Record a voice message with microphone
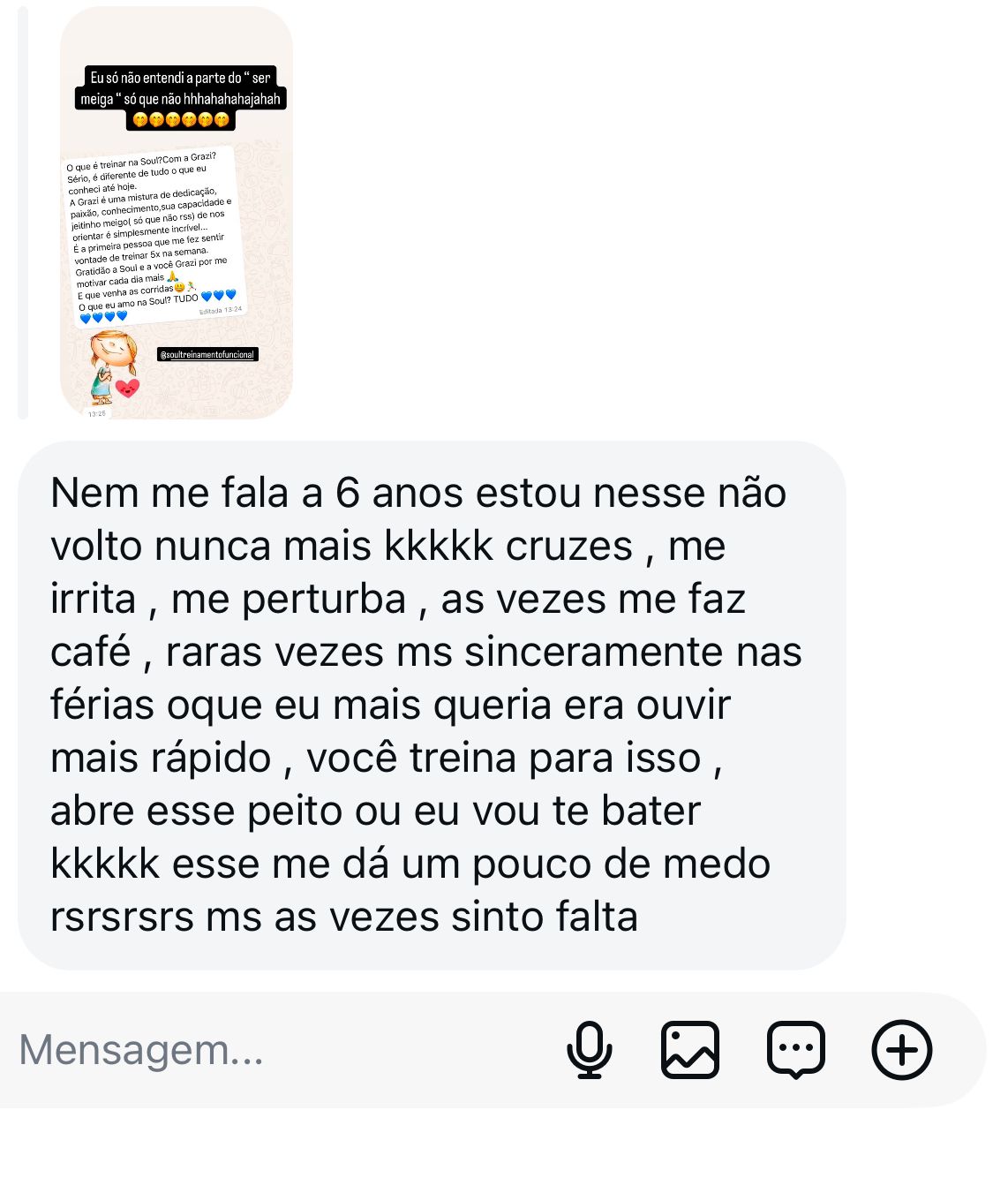Image resolution: width=1008 pixels, height=1178 pixels. point(589,1050)
